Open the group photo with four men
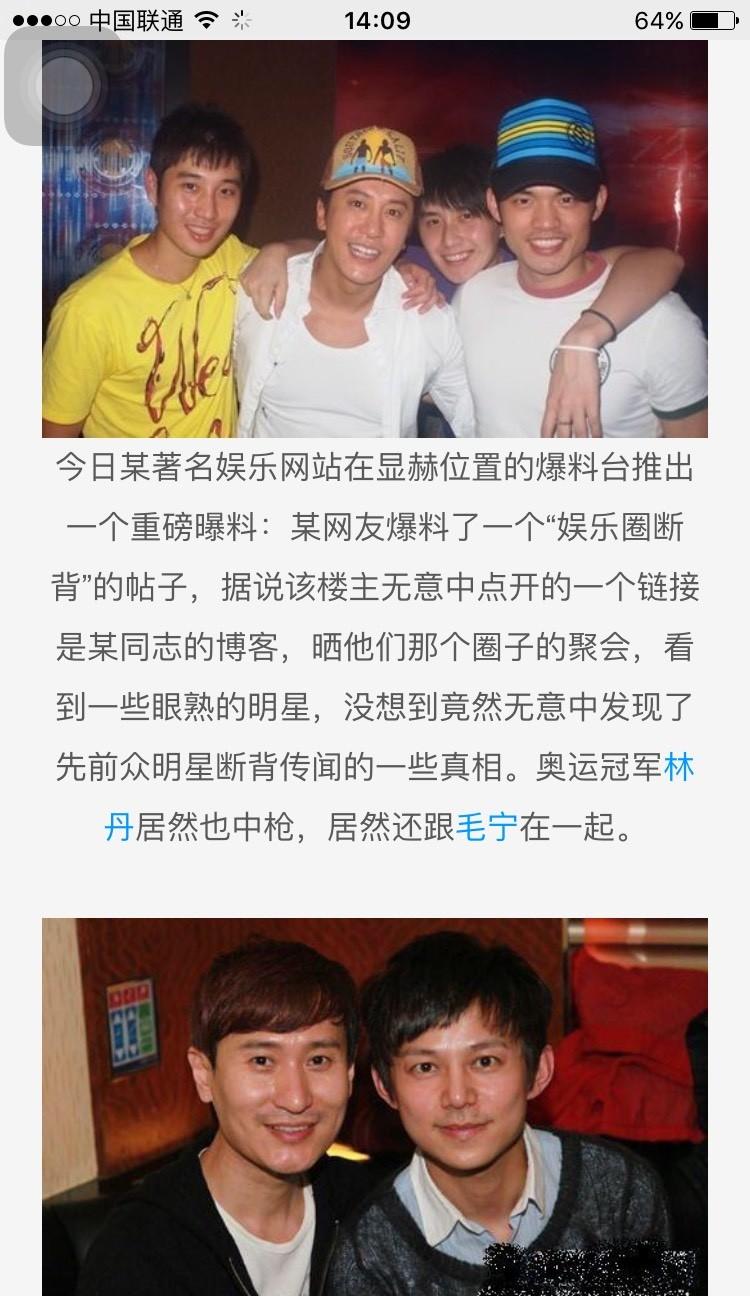The width and height of the screenshot is (750, 1296). (x=374, y=238)
